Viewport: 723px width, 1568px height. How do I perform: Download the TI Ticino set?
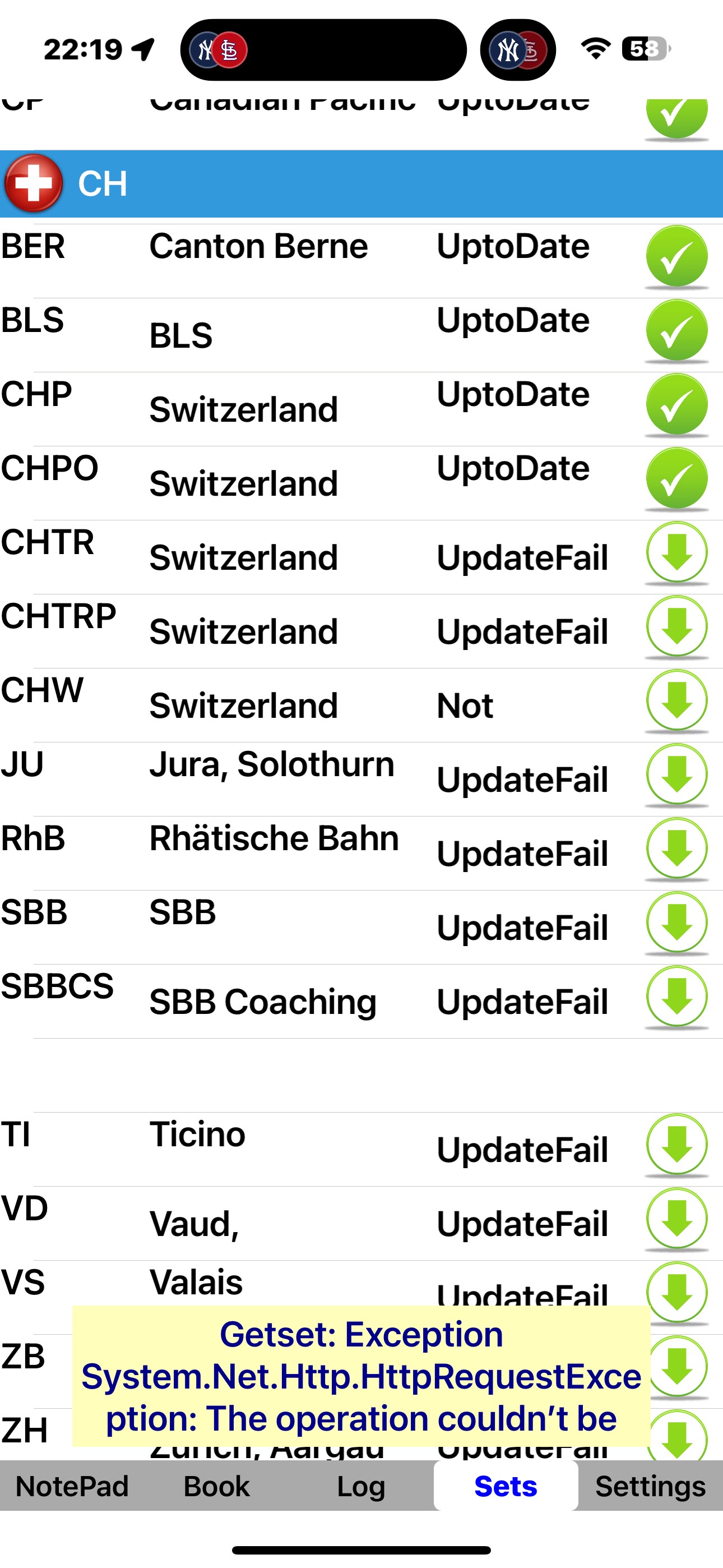coord(676,1145)
